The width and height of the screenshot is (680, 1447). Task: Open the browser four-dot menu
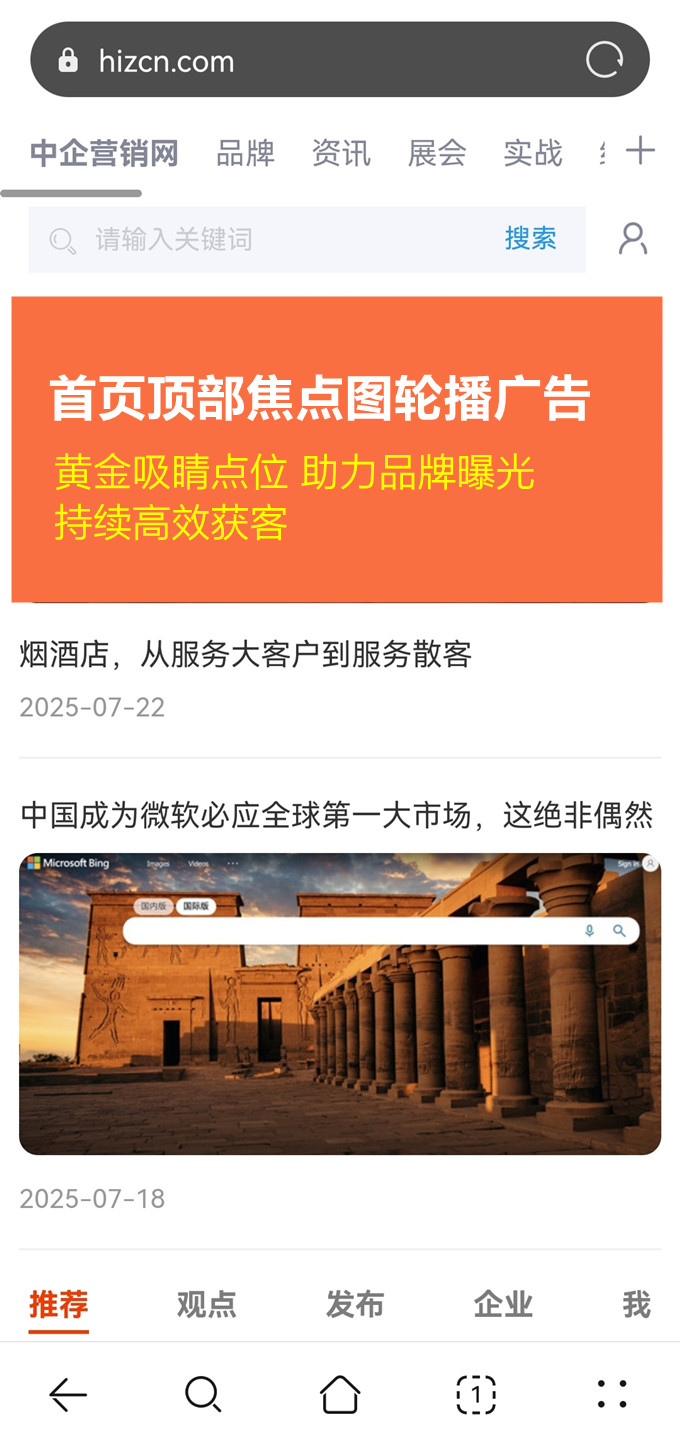[x=611, y=1394]
